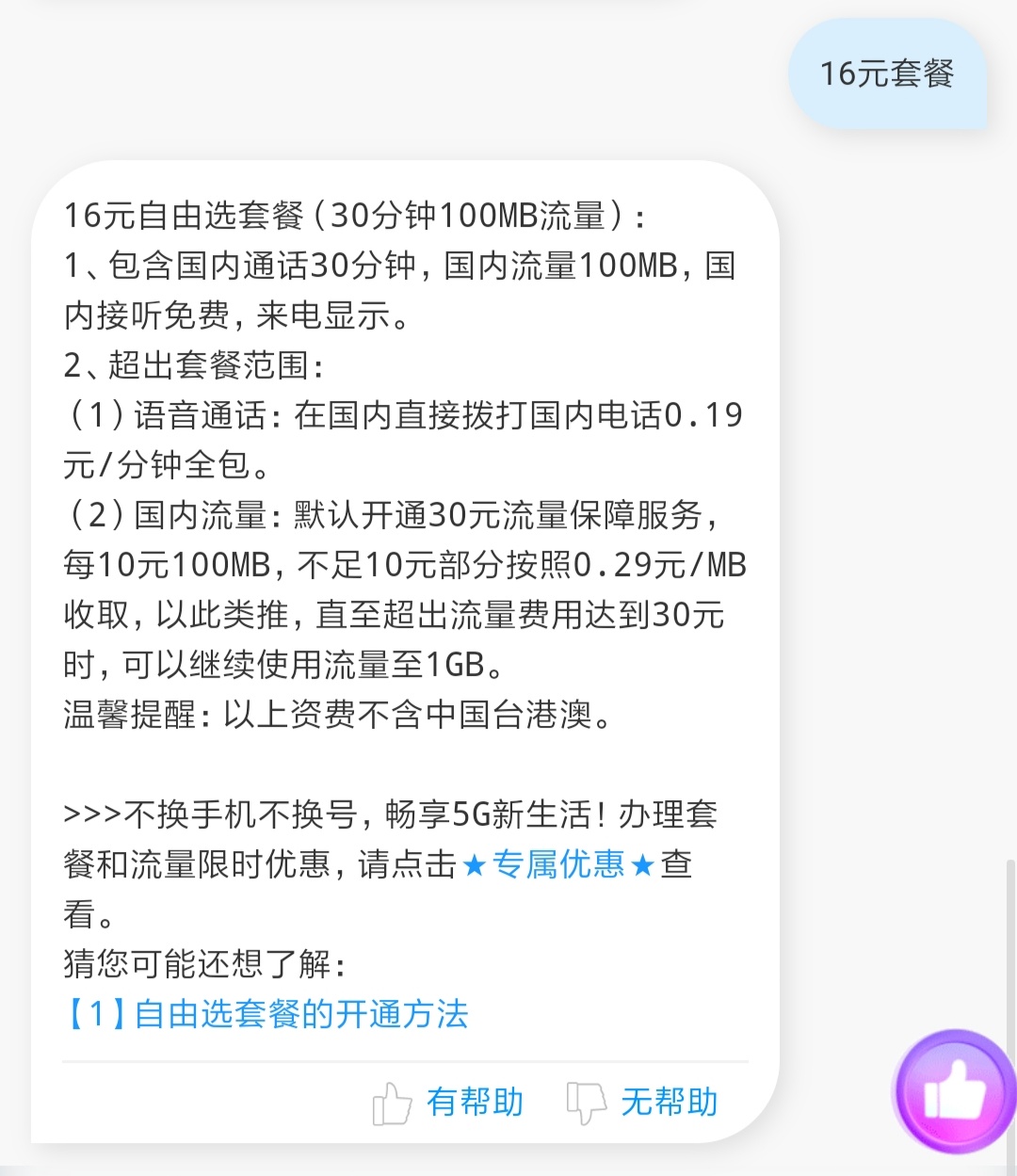Click the 超出套餐范围 section text
1017x1176 pixels.
[x=193, y=362]
